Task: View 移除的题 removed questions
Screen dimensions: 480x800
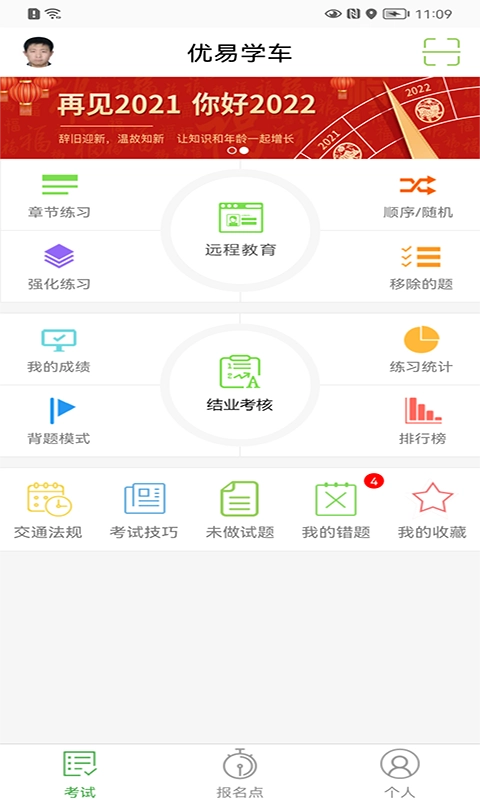Action: (421, 267)
